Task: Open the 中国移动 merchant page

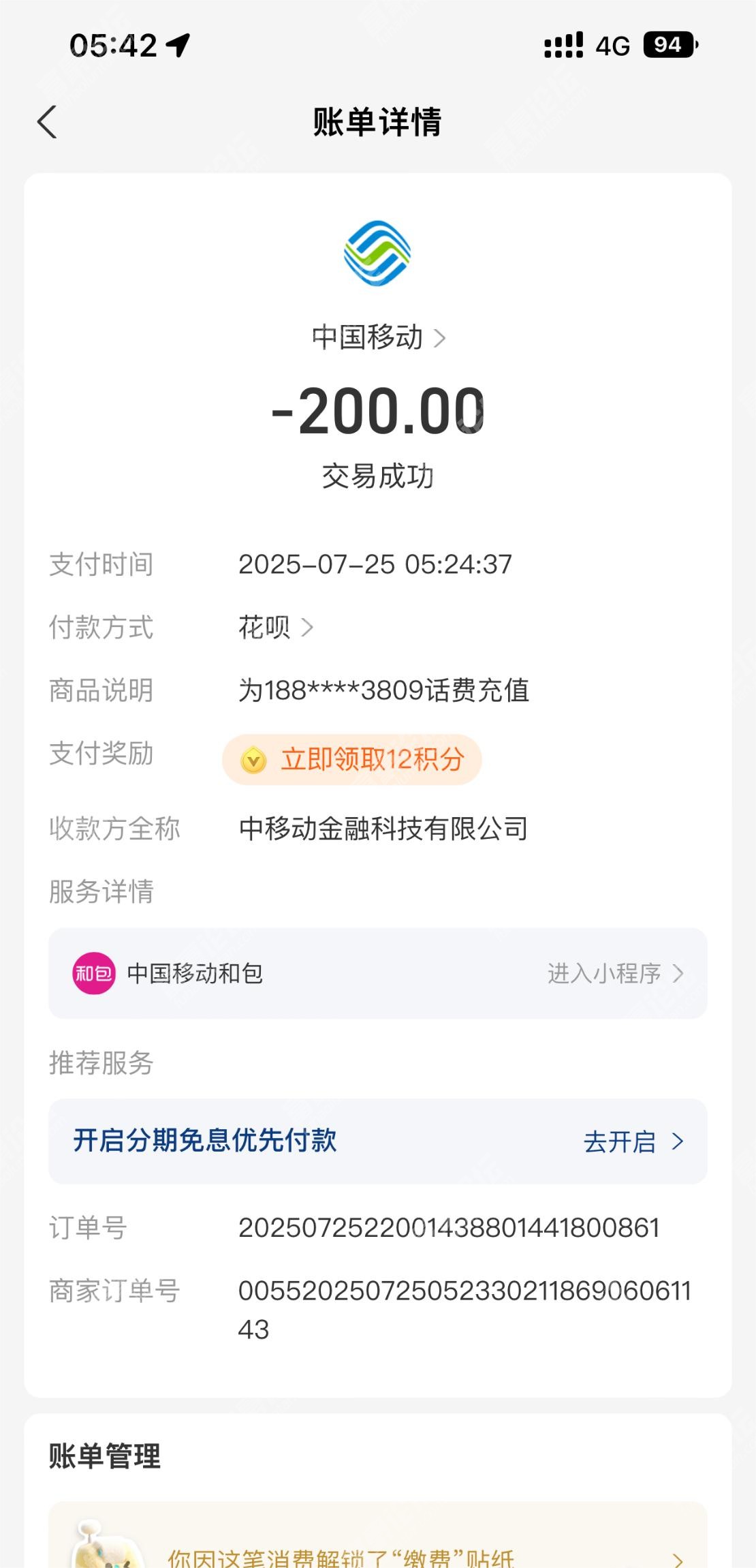Action: 378,337
